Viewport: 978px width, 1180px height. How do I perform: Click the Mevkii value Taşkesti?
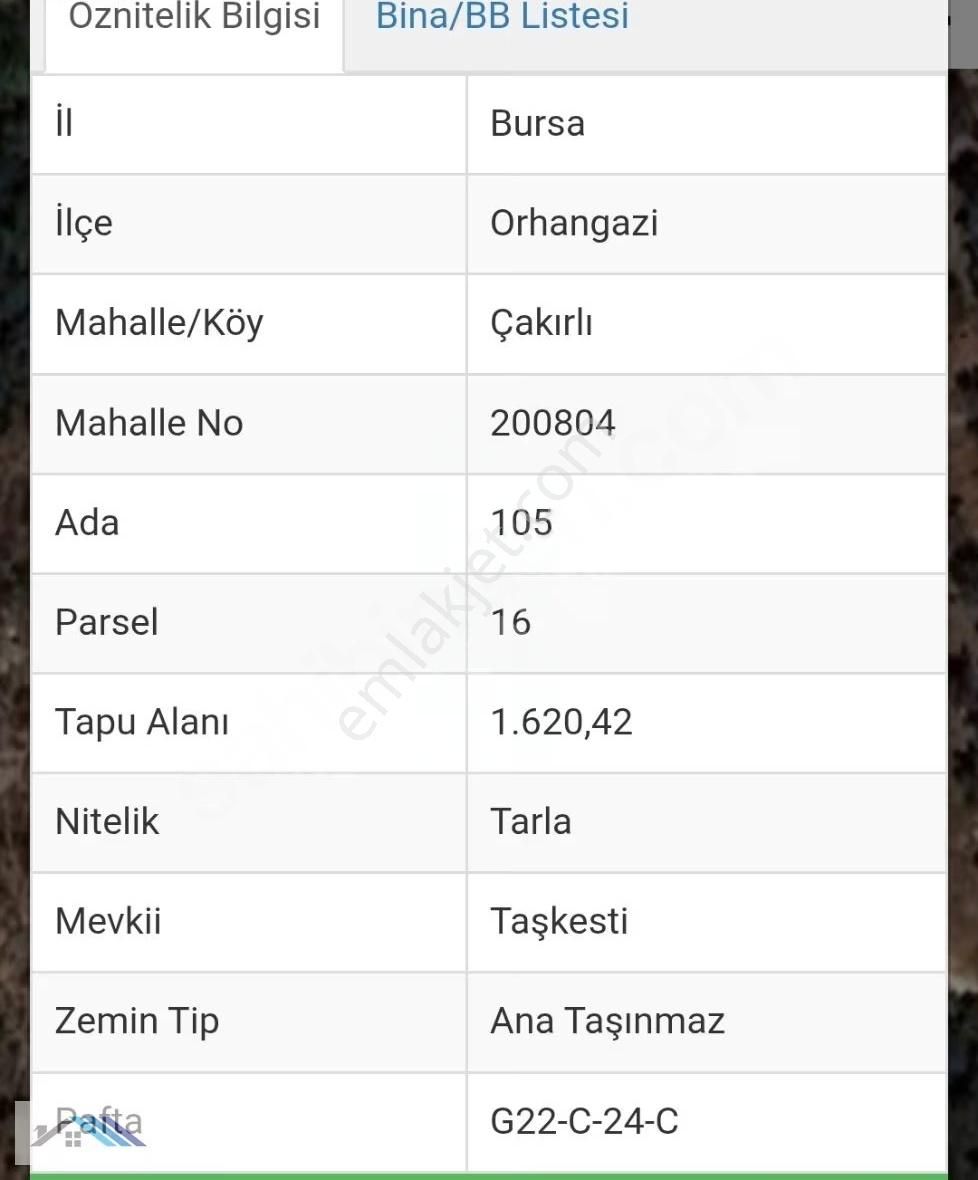559,922
